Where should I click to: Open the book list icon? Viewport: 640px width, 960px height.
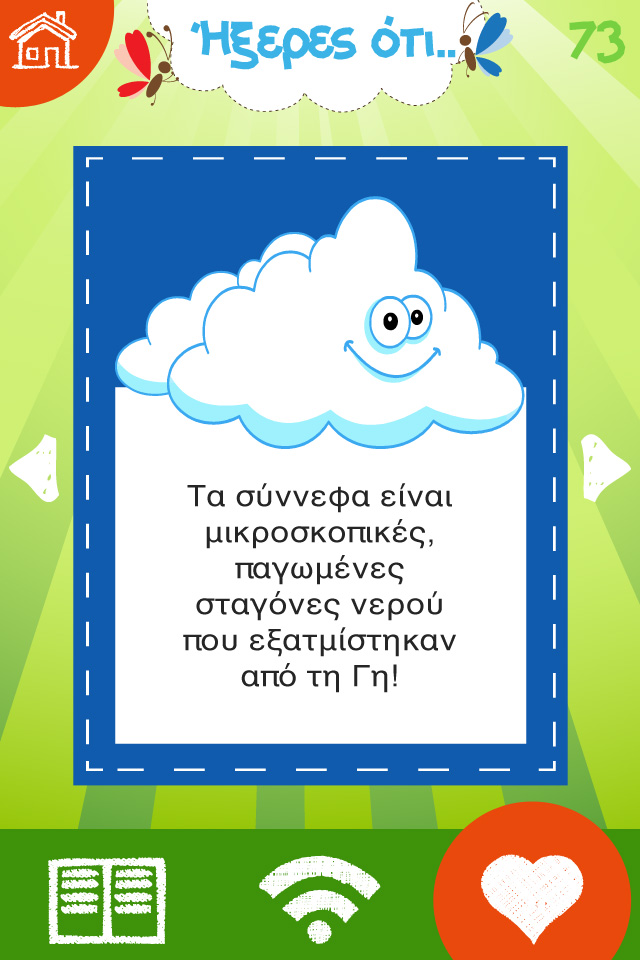(107, 900)
